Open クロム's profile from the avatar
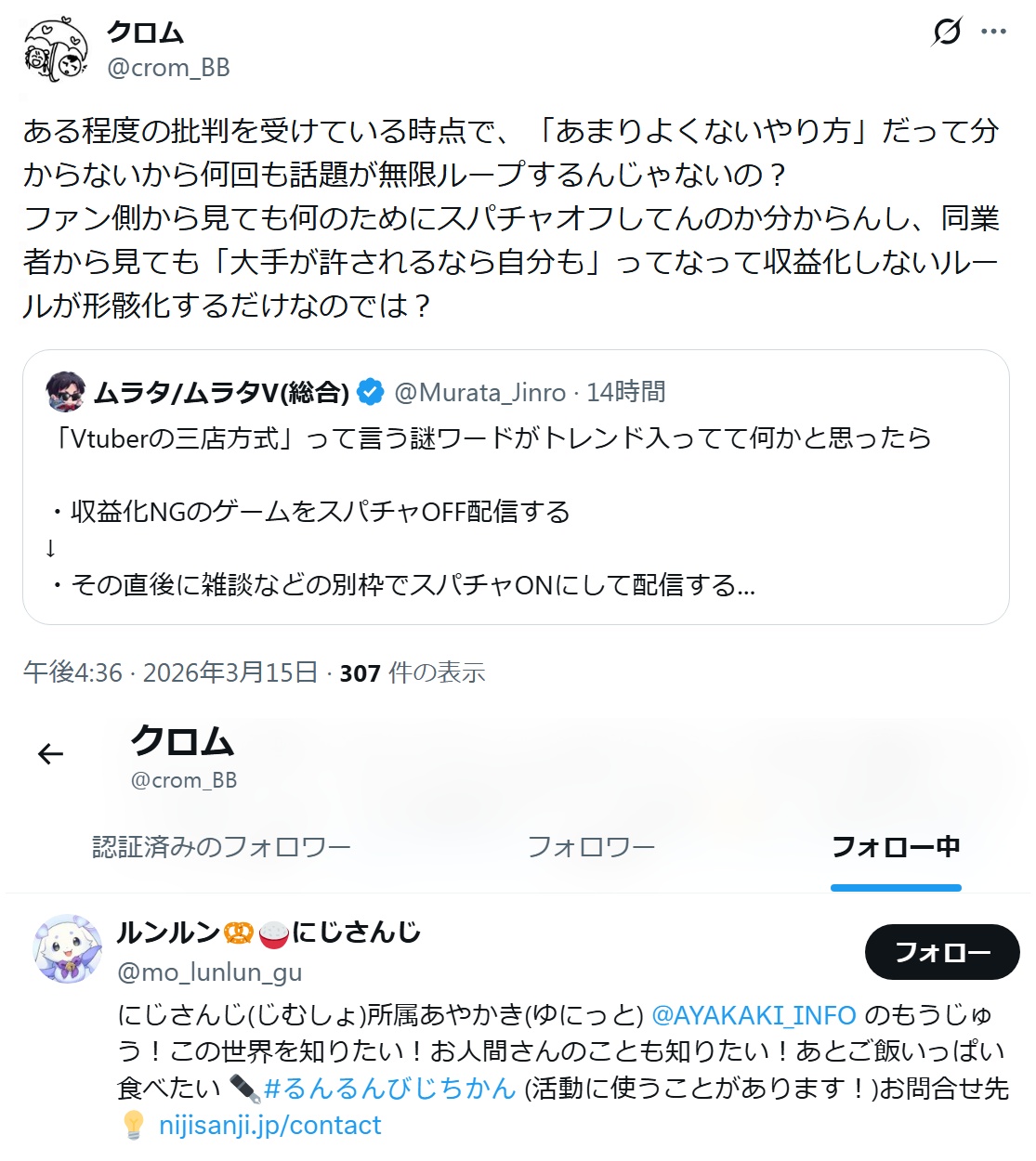This screenshot has height=1161, width=1036. tap(55, 50)
